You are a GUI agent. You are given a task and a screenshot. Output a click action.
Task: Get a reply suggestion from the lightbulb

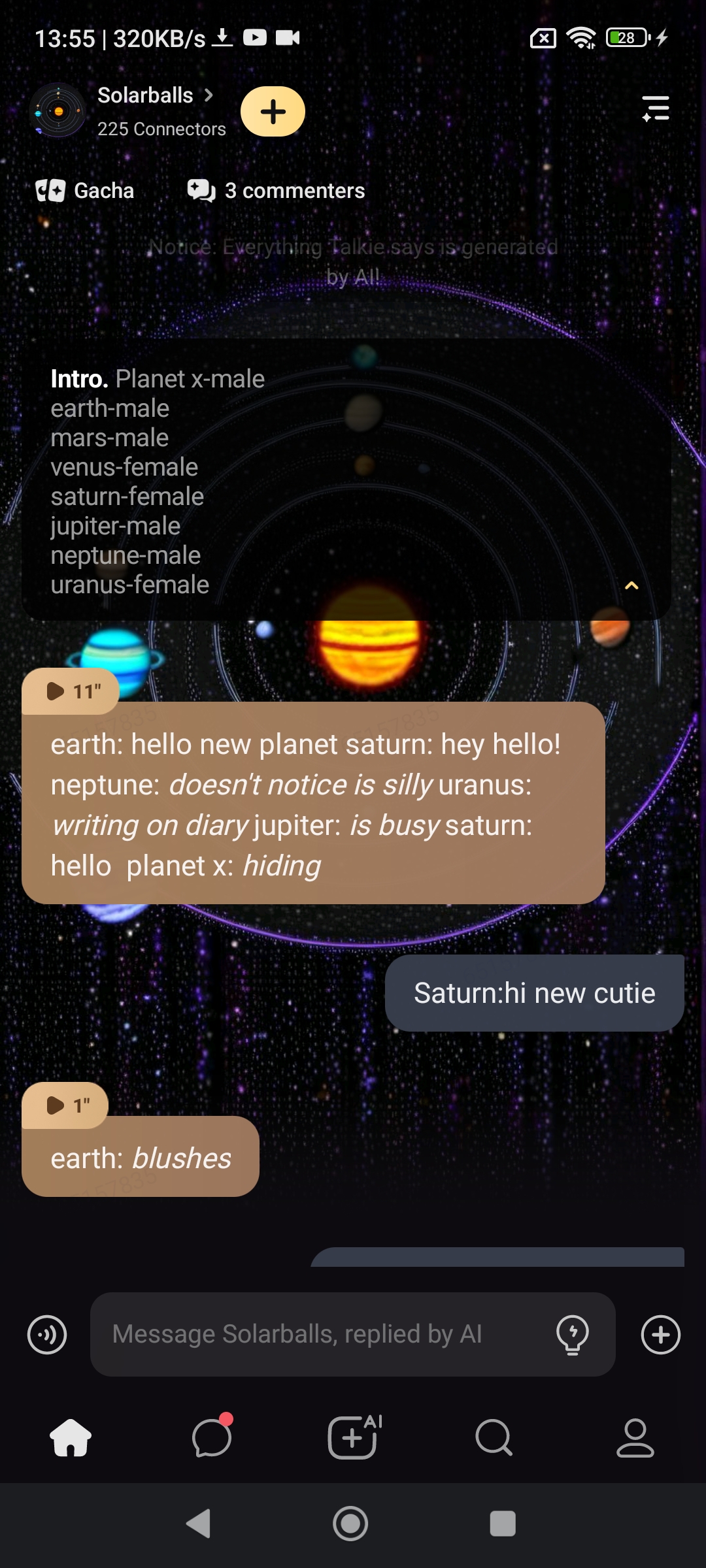pos(572,1334)
